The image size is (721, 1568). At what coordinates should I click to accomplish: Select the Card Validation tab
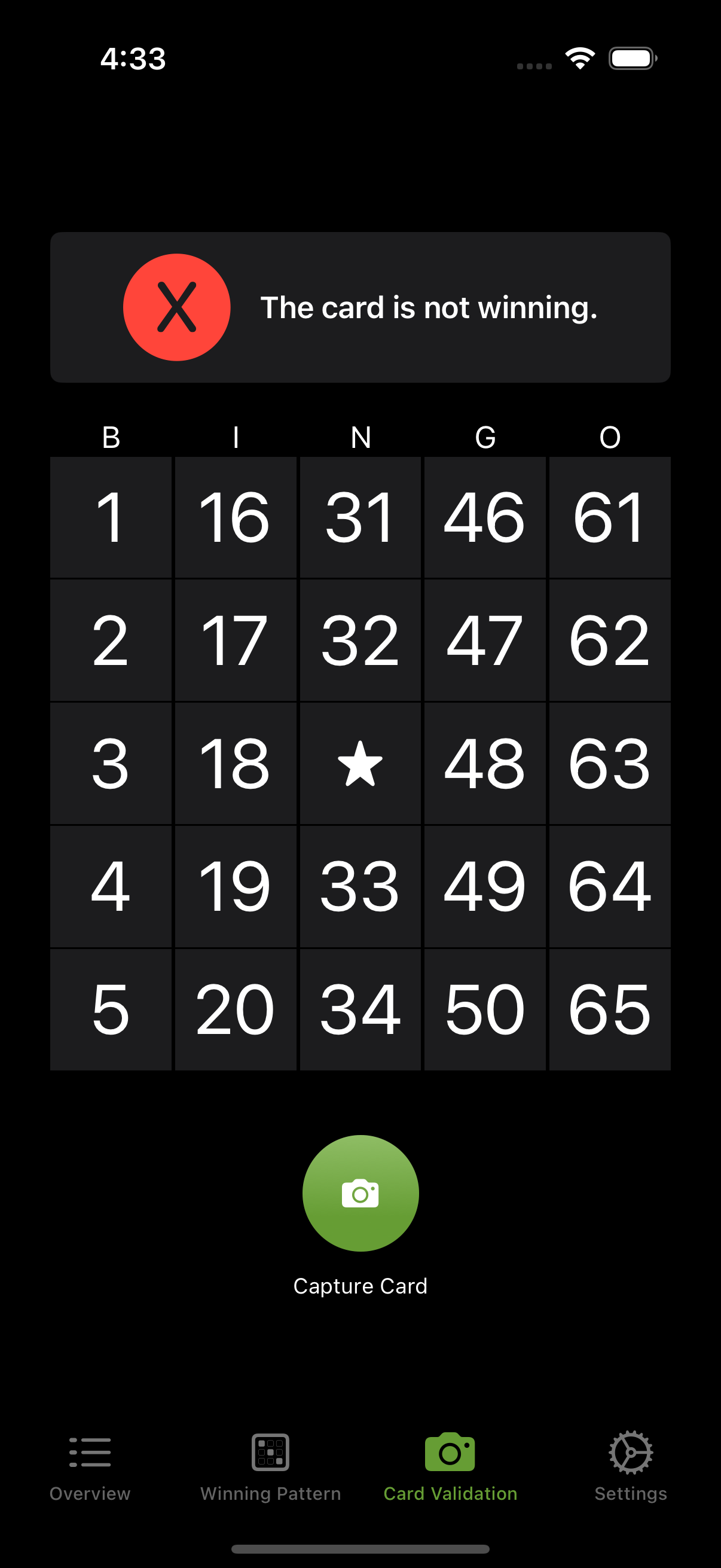click(x=450, y=1468)
